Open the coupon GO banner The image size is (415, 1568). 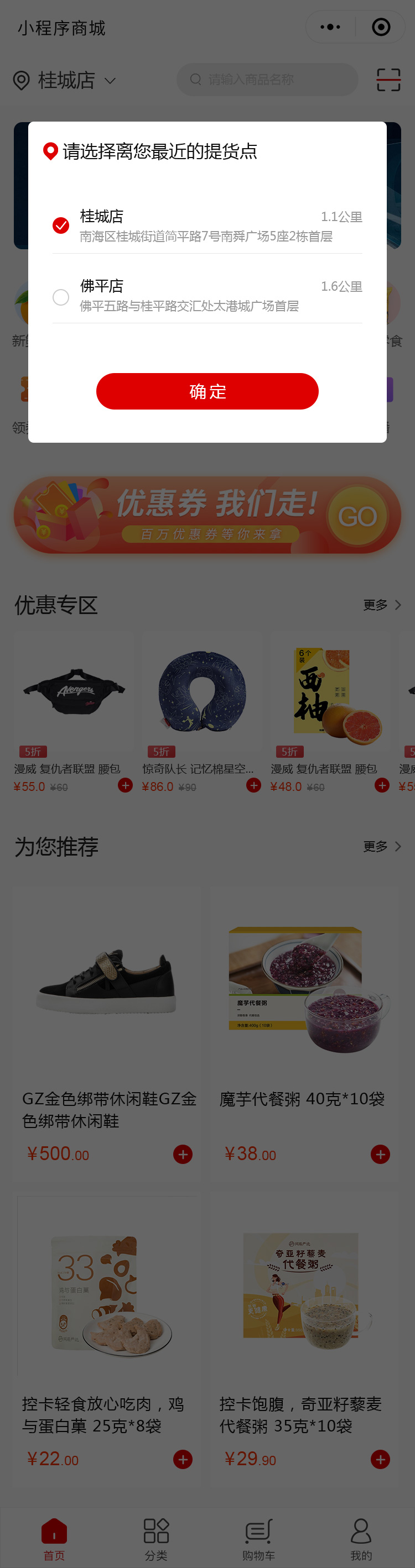pyautogui.click(x=207, y=515)
